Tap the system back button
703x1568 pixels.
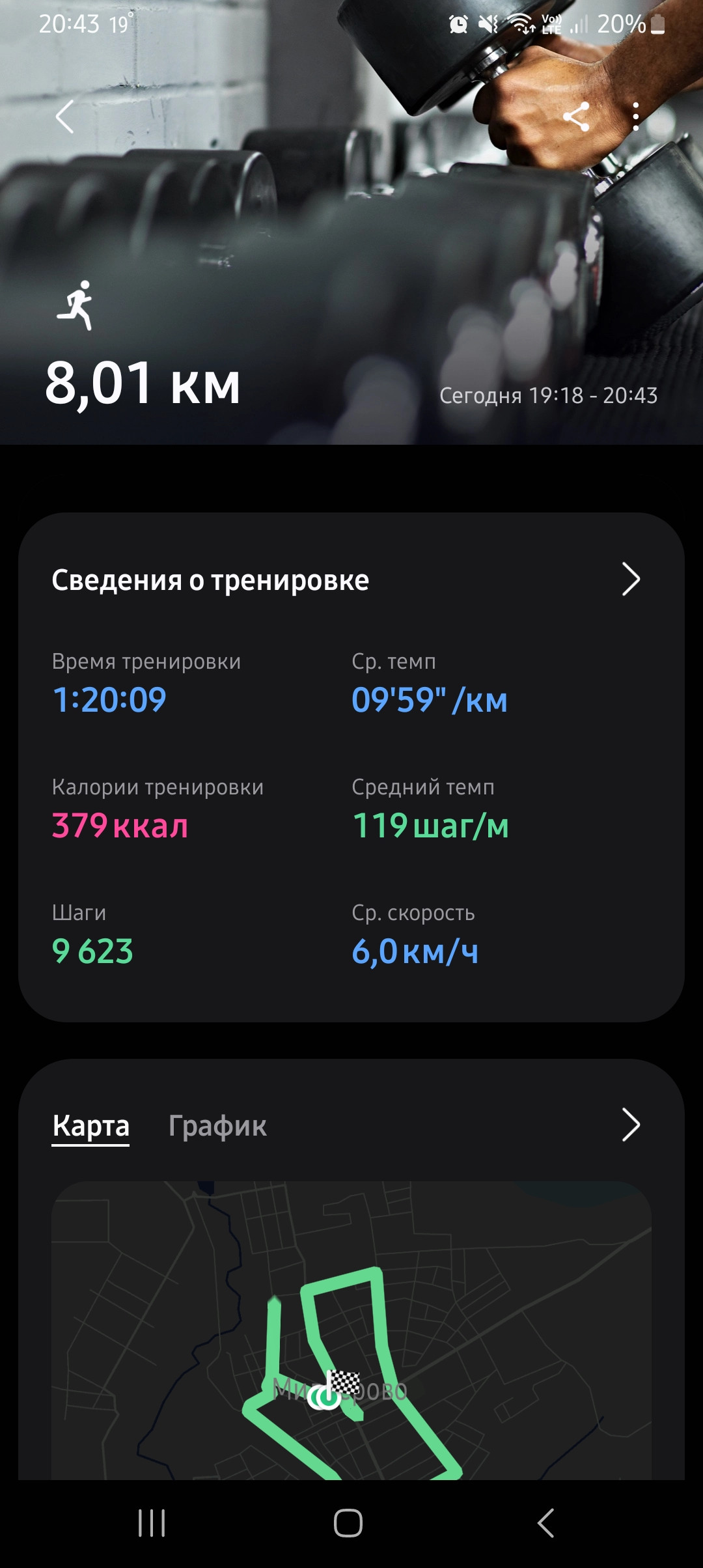point(545,1524)
